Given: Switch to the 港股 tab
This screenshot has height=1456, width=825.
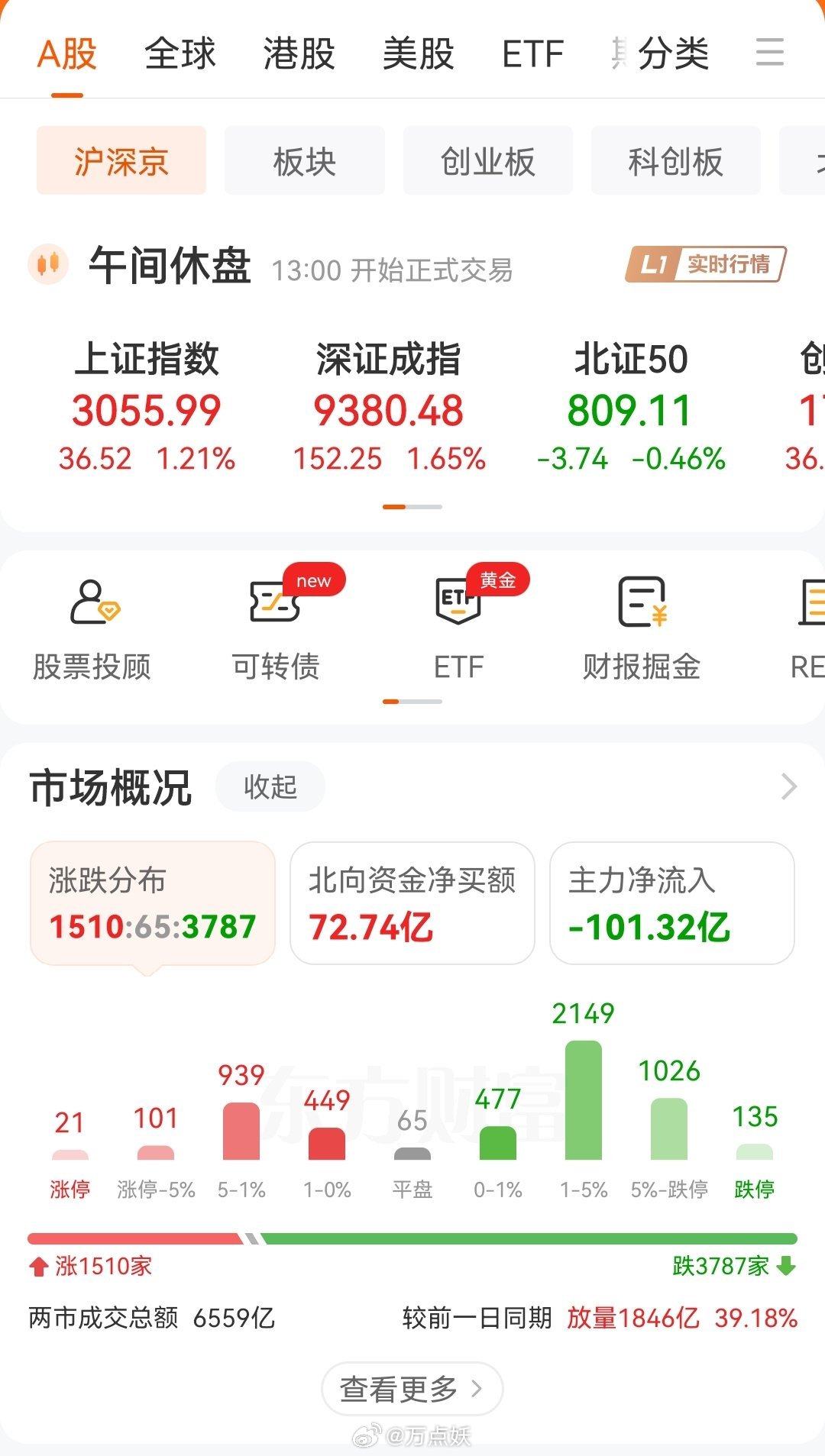Looking at the screenshot, I should (299, 53).
